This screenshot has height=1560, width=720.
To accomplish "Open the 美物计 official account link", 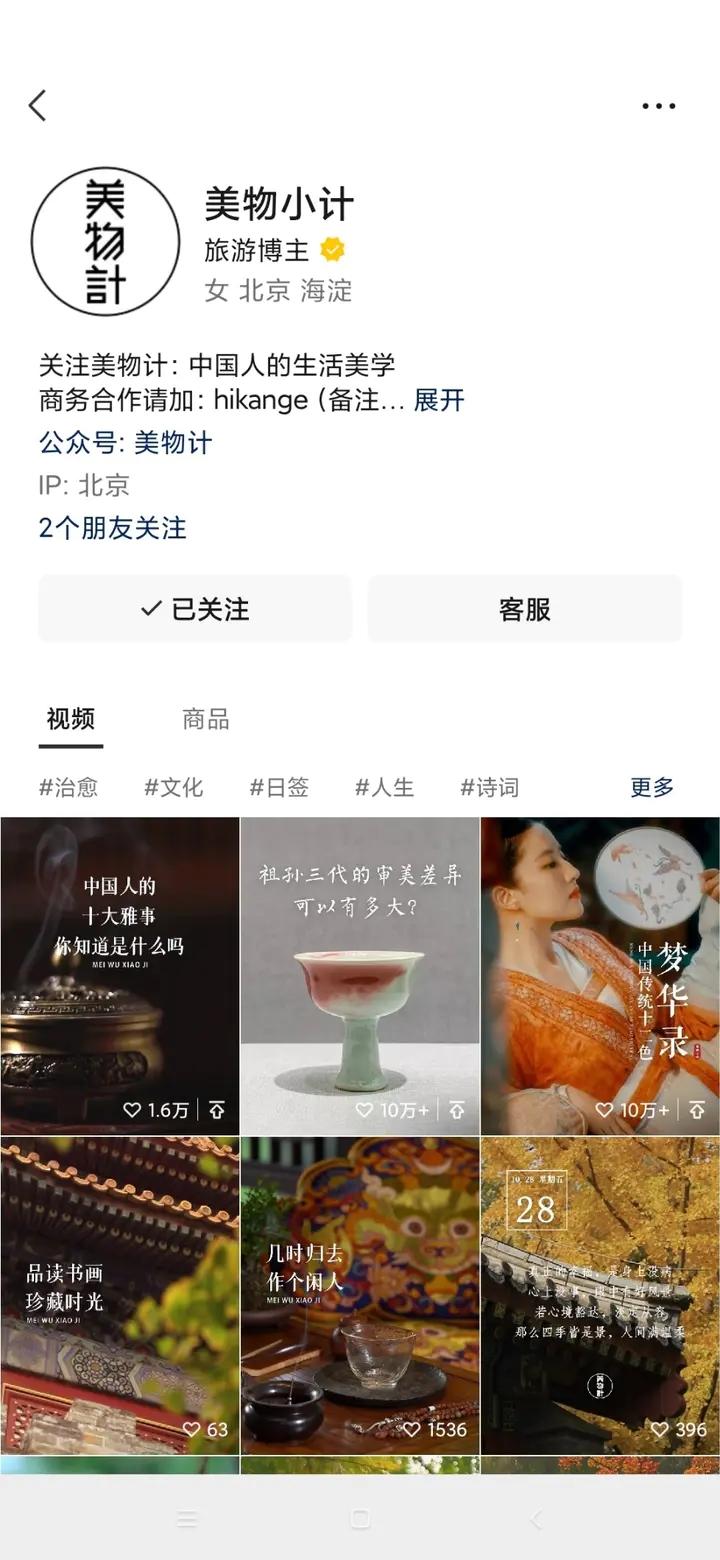I will (x=173, y=442).
